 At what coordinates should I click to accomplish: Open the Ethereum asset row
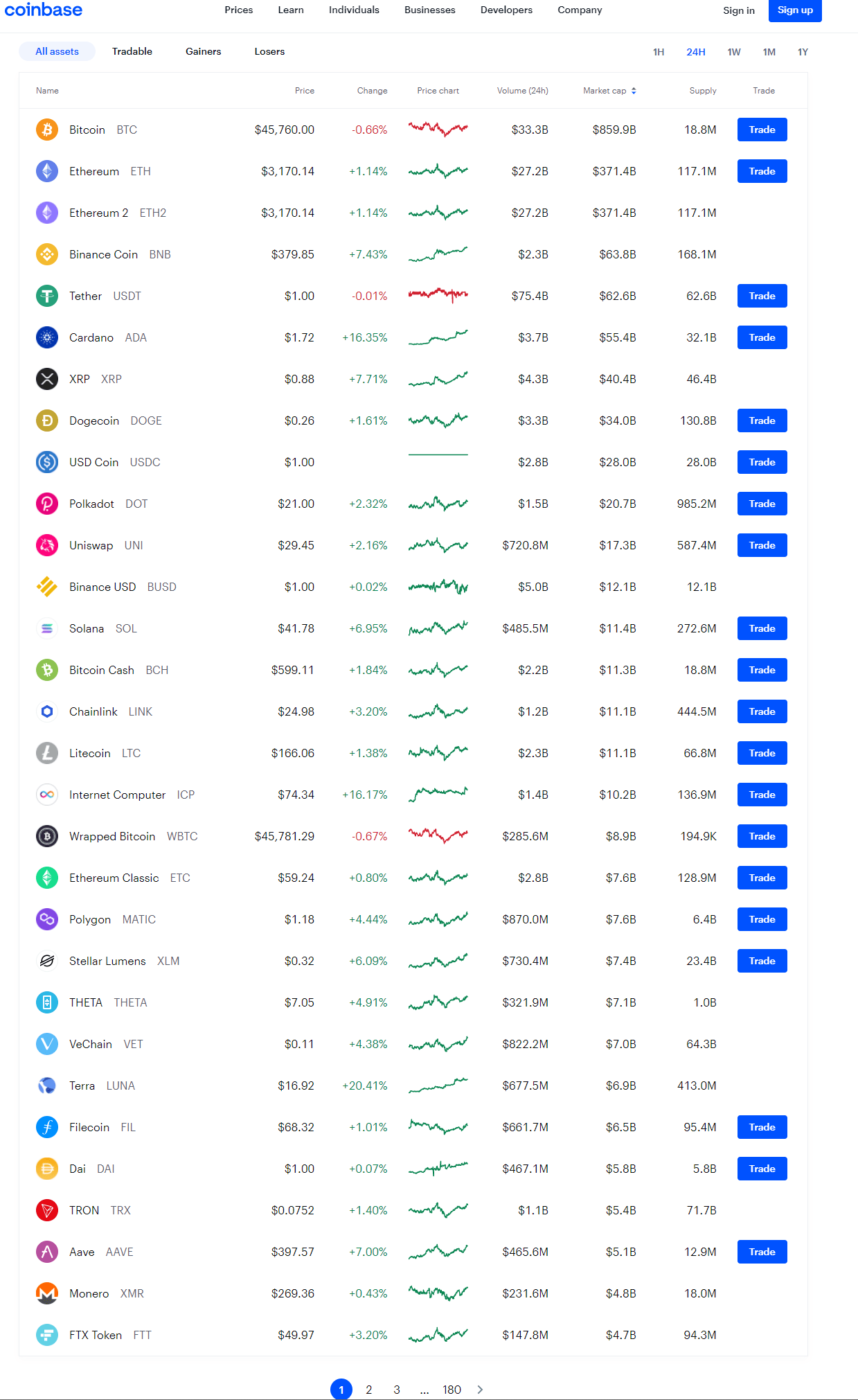[x=413, y=171]
